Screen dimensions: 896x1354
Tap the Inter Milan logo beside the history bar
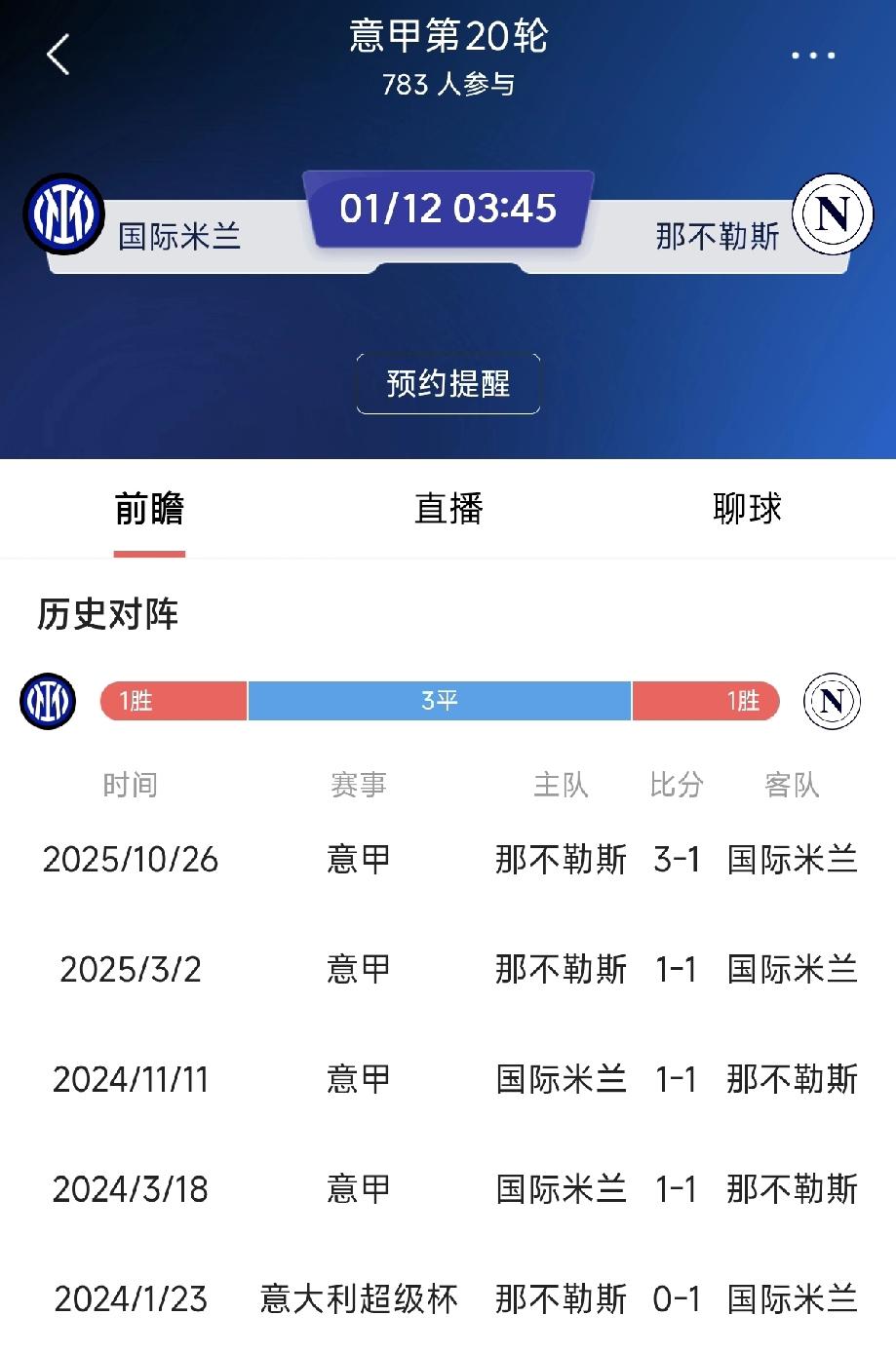pos(47,701)
